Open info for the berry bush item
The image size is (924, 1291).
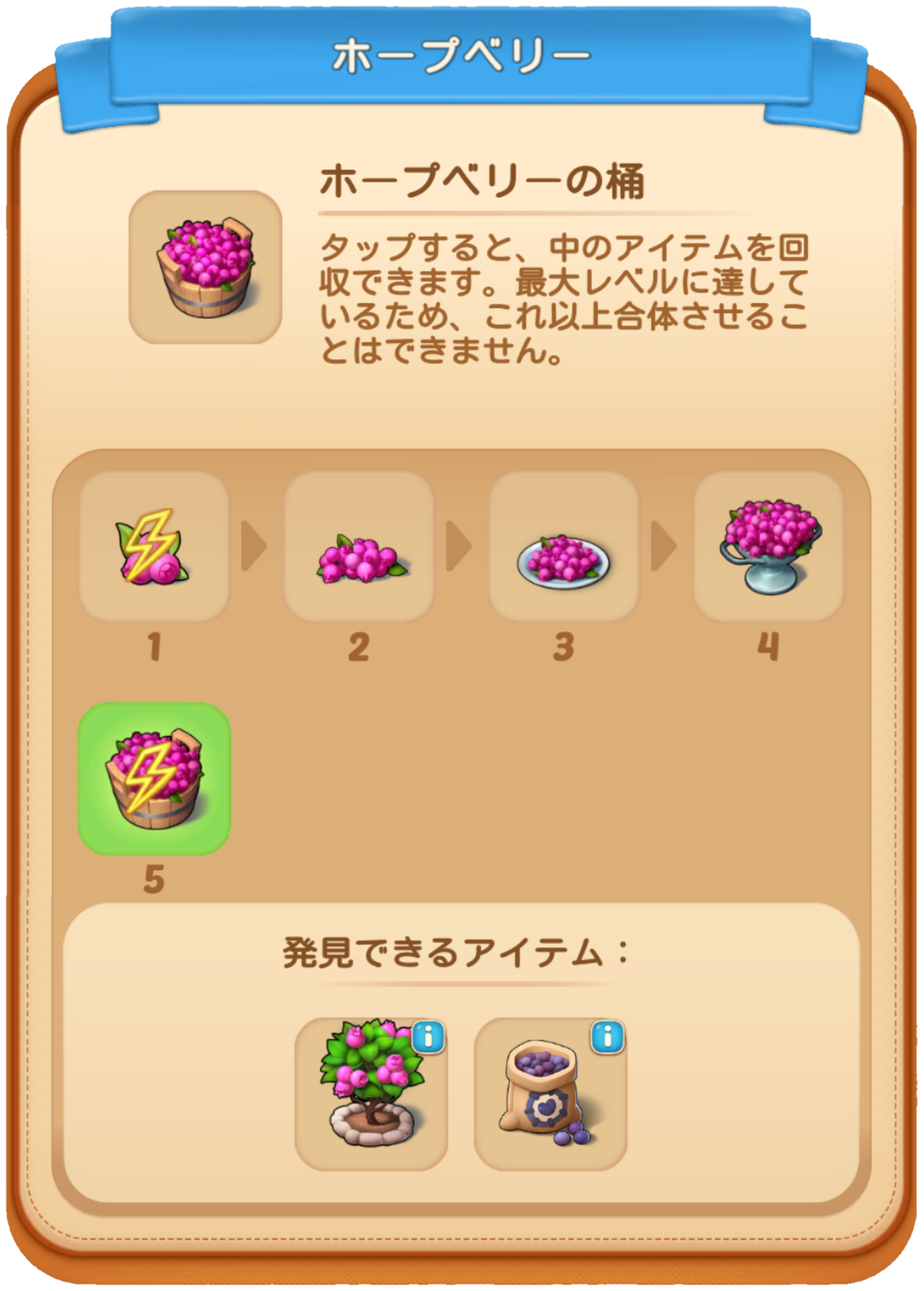428,1037
